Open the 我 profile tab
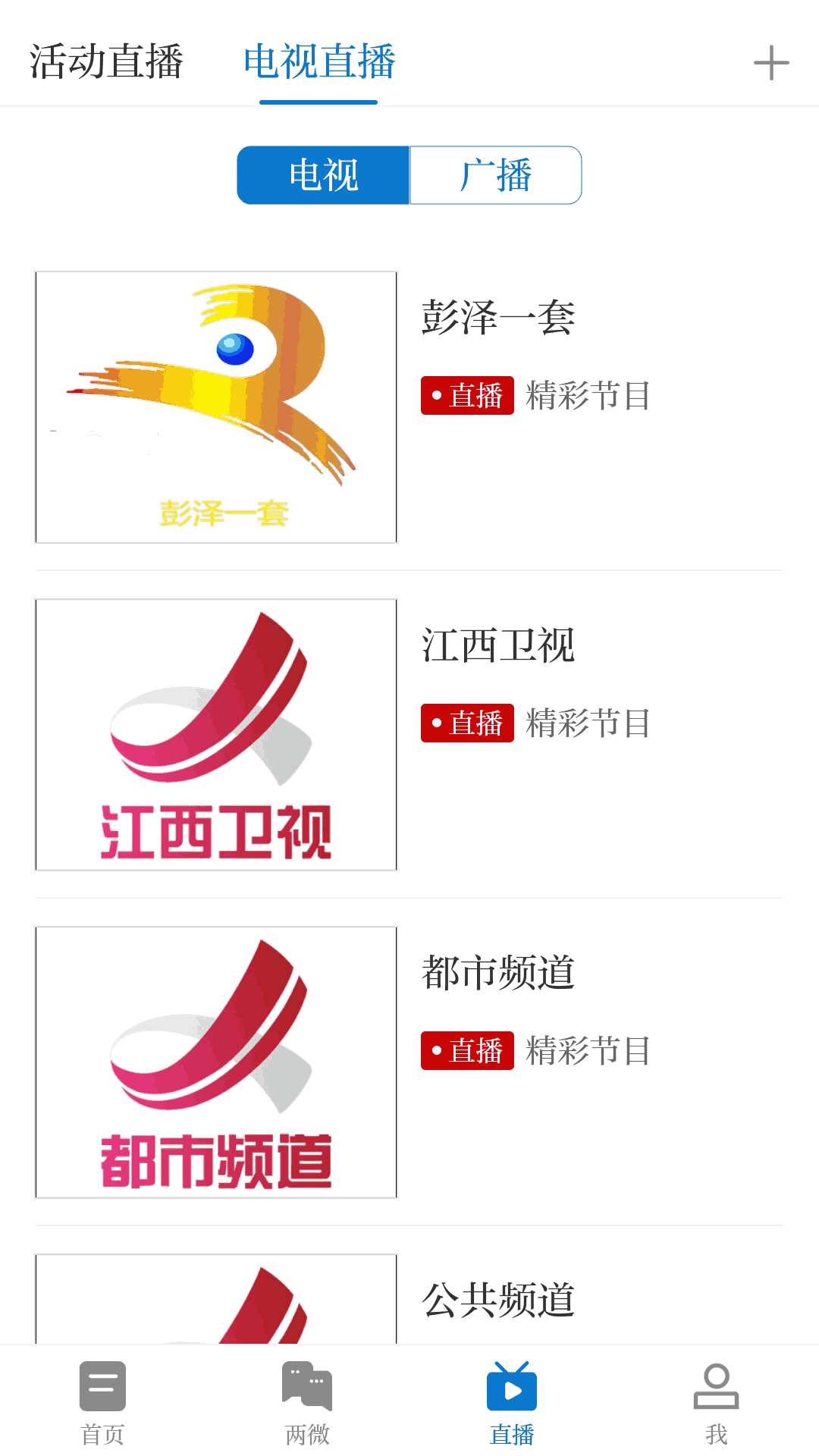819x1456 pixels. click(x=716, y=1403)
